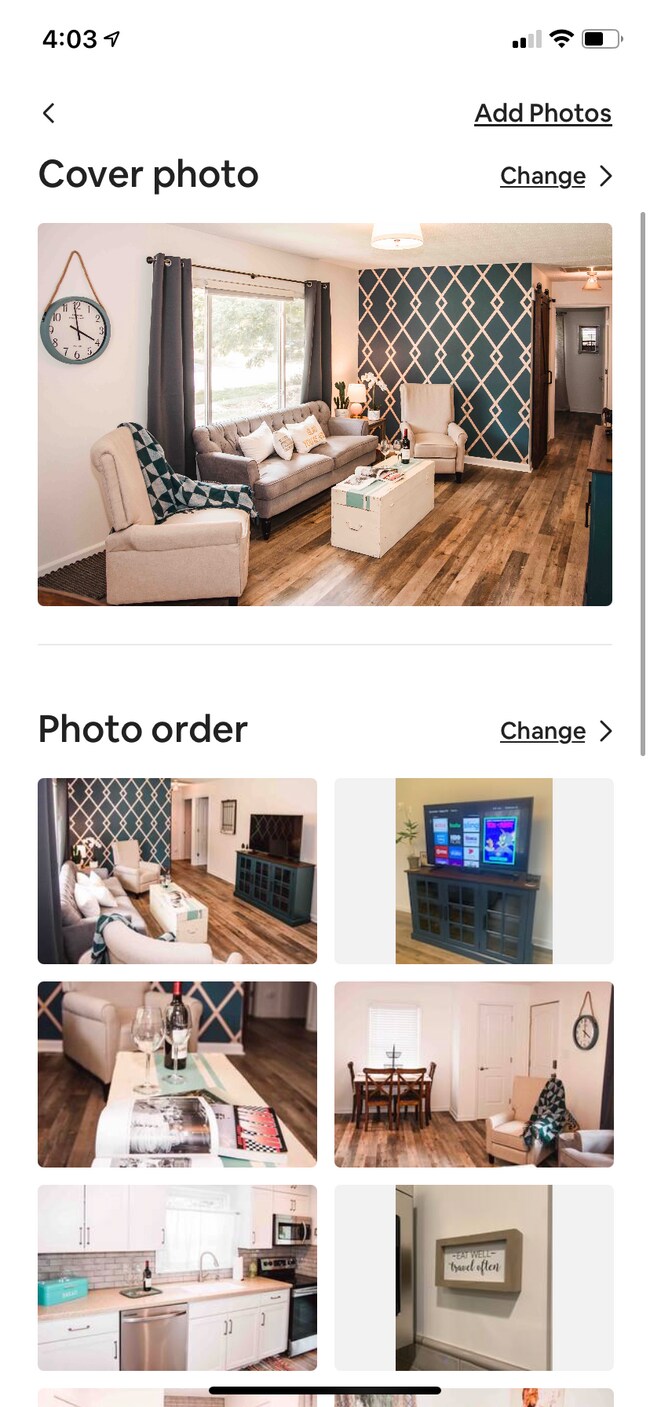650x1407 pixels.
Task: Open the kitchen with white cabinets photo
Action: 177,1277
